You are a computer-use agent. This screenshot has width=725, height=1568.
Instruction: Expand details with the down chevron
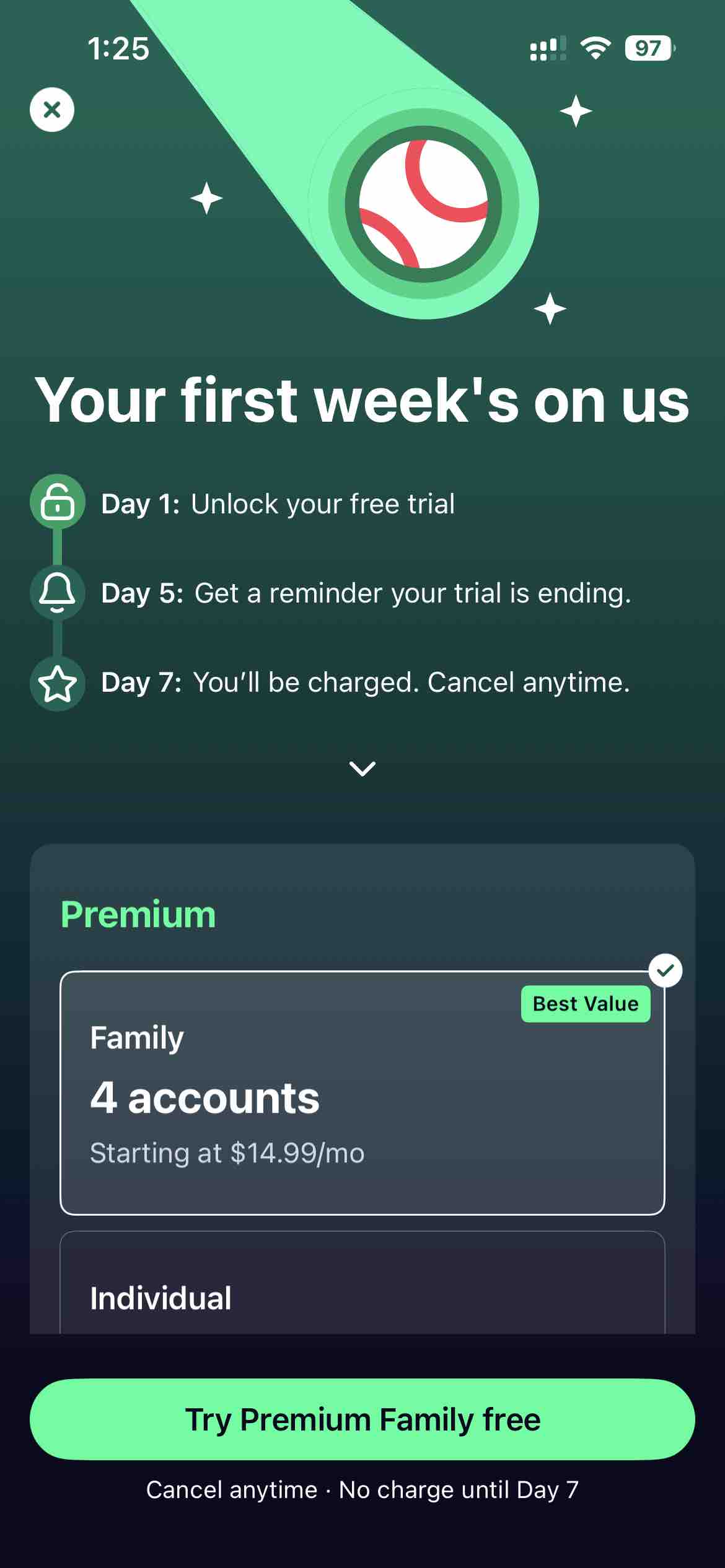click(362, 769)
